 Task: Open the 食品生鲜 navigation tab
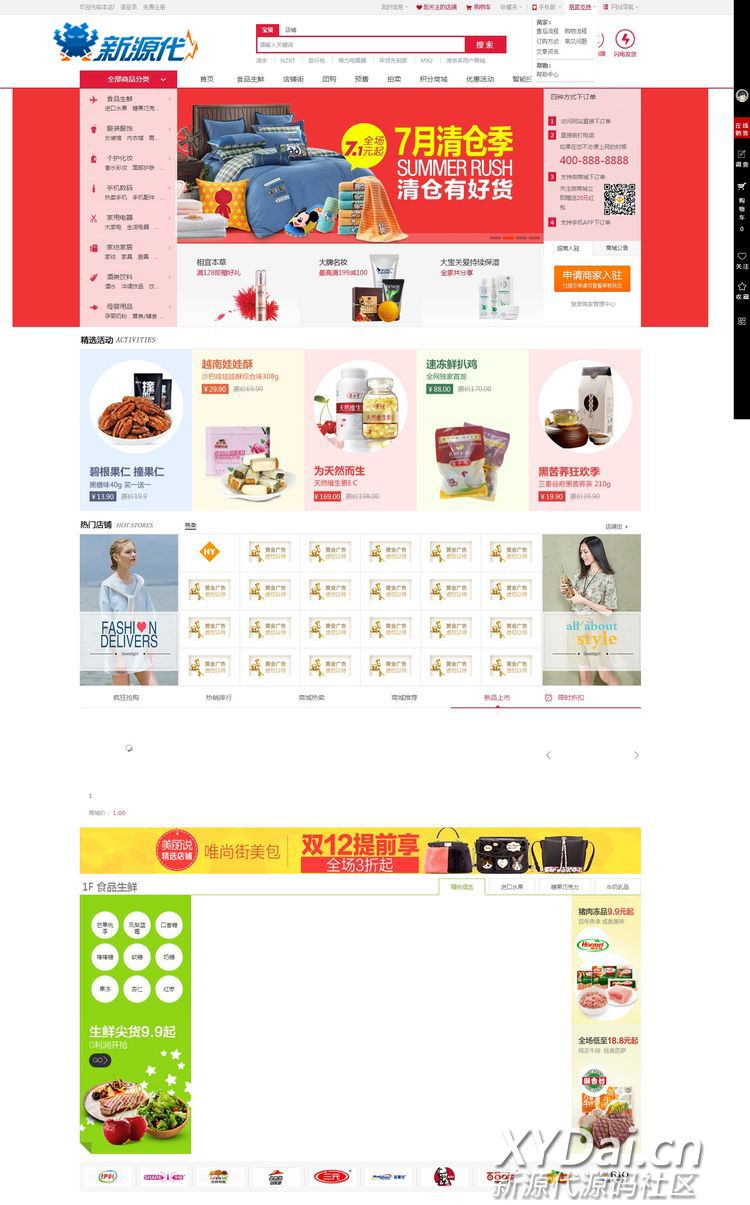click(x=250, y=79)
